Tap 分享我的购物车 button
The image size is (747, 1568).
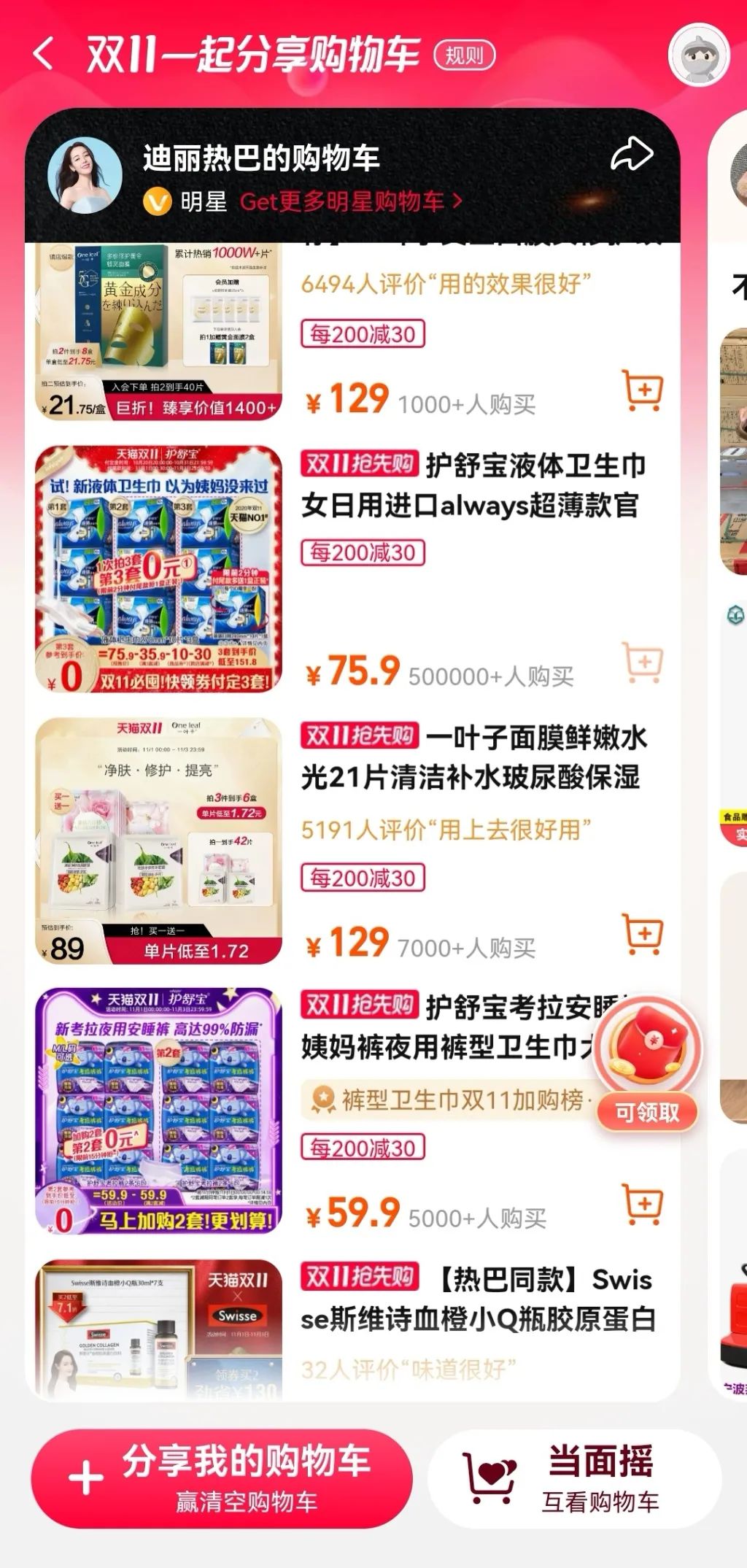click(x=222, y=1479)
